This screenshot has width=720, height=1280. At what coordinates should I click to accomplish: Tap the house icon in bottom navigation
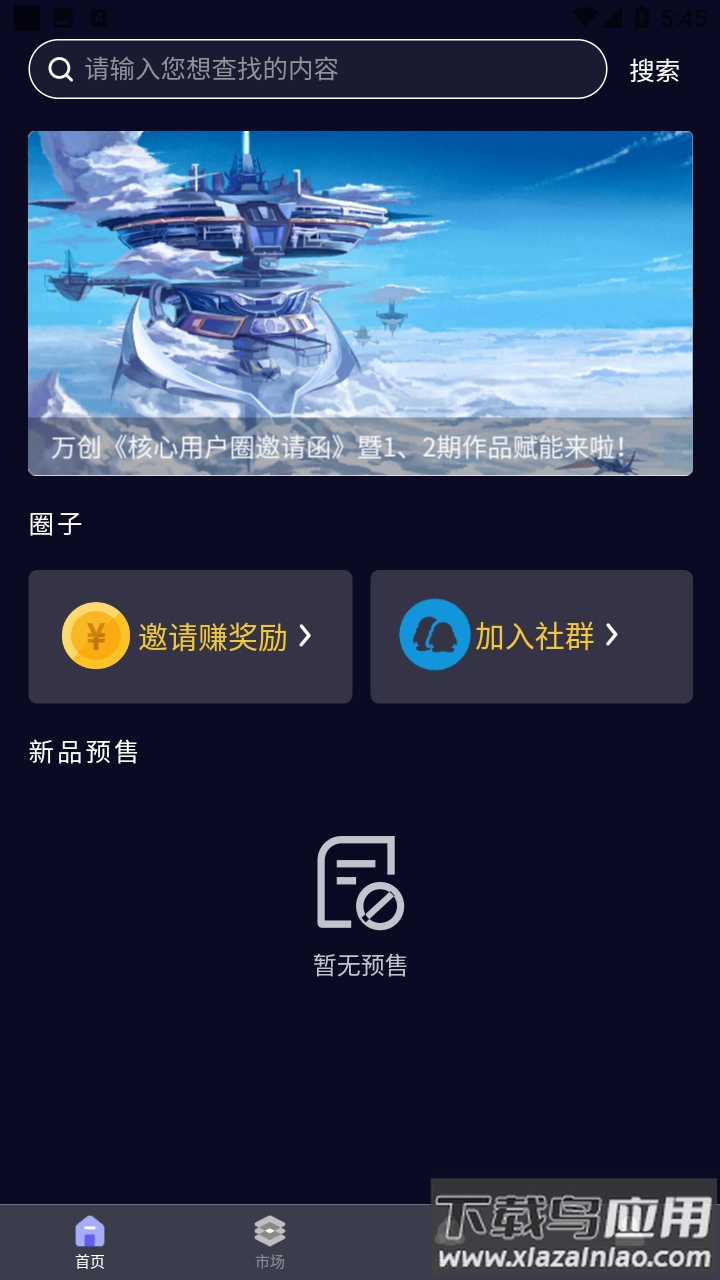tap(91, 1231)
